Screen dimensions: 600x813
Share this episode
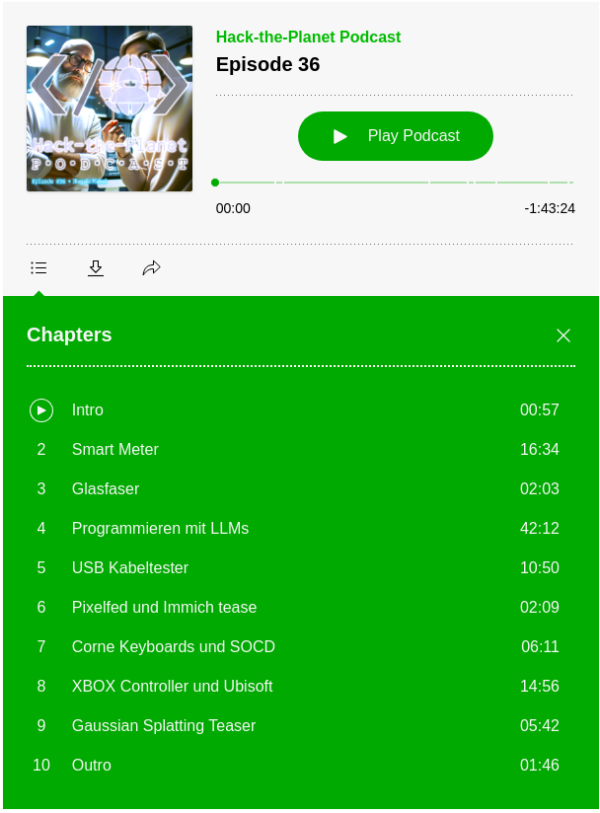[151, 268]
